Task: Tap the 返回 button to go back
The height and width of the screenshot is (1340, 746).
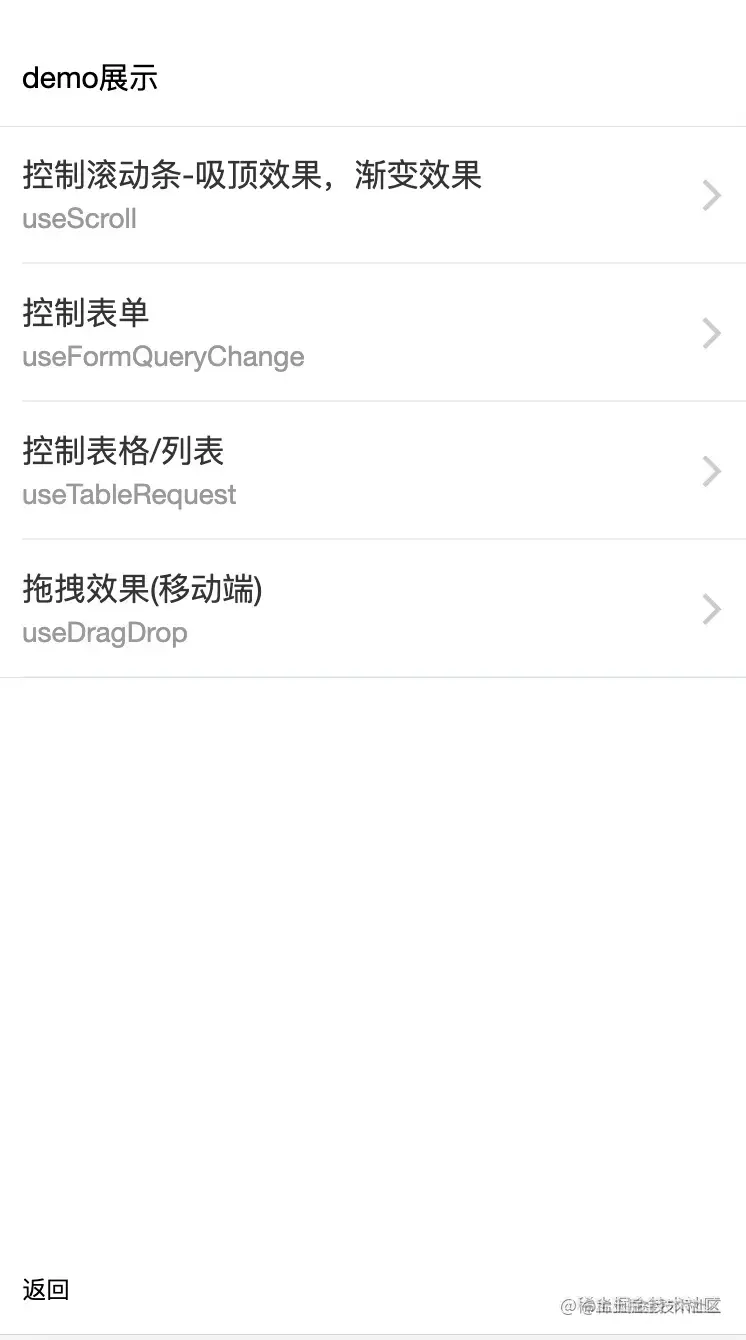Action: click(46, 1290)
